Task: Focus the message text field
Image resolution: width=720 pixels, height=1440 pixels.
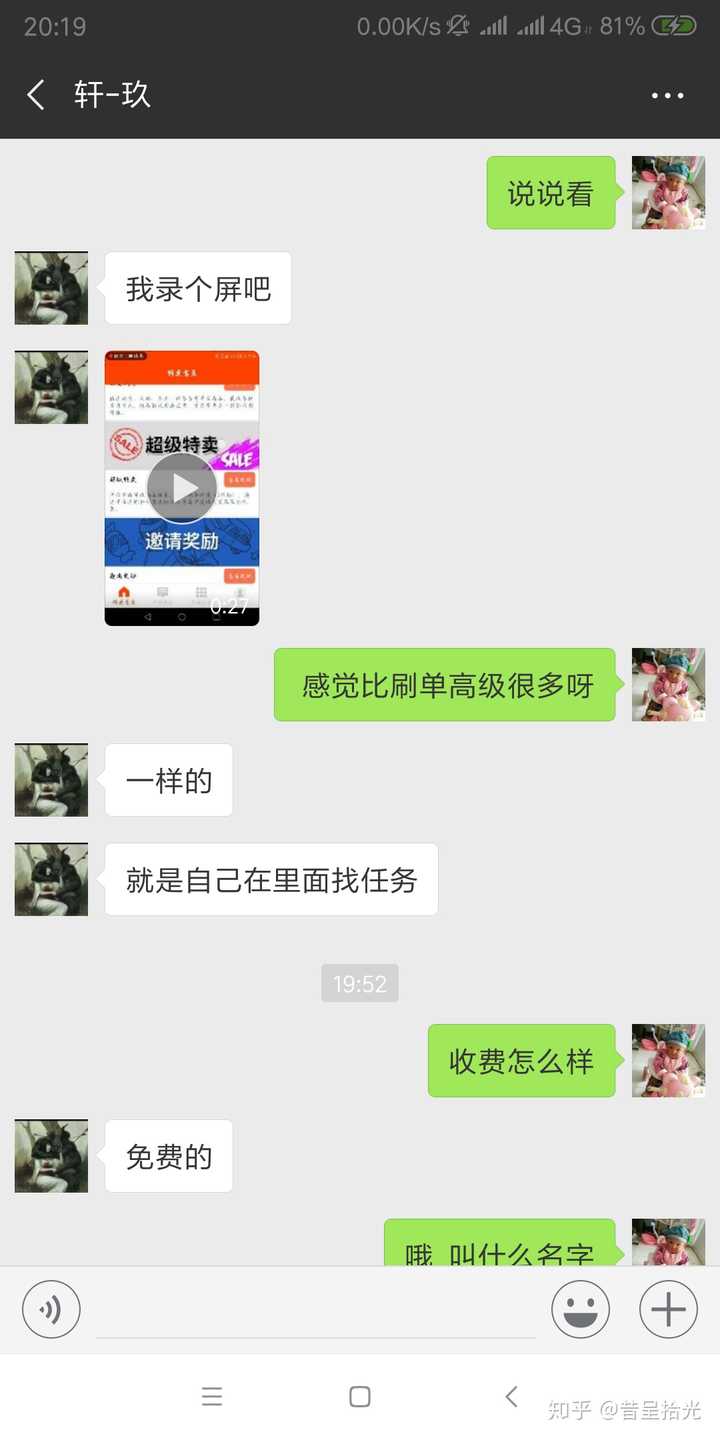Action: (x=315, y=1310)
